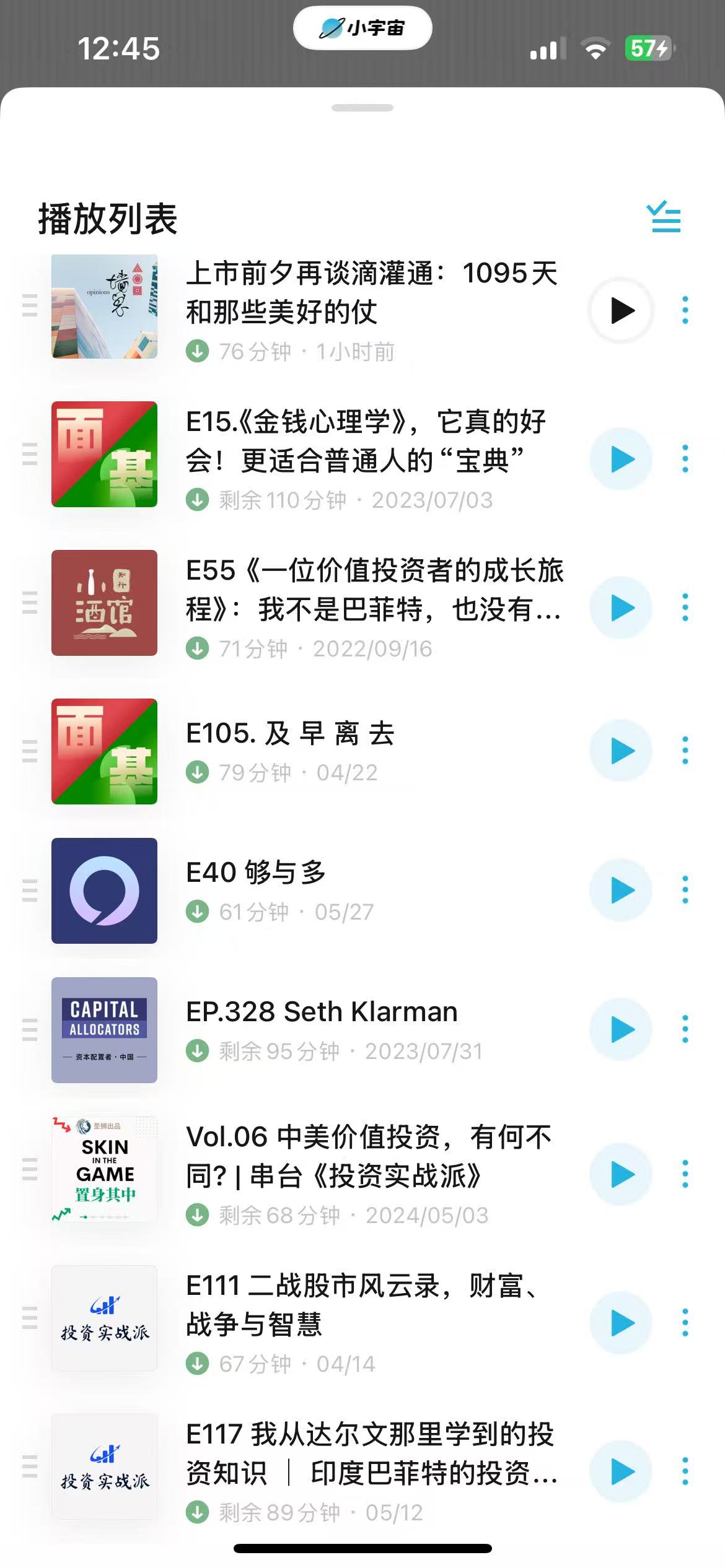Play E15《金钱心理学》episode

click(x=621, y=460)
